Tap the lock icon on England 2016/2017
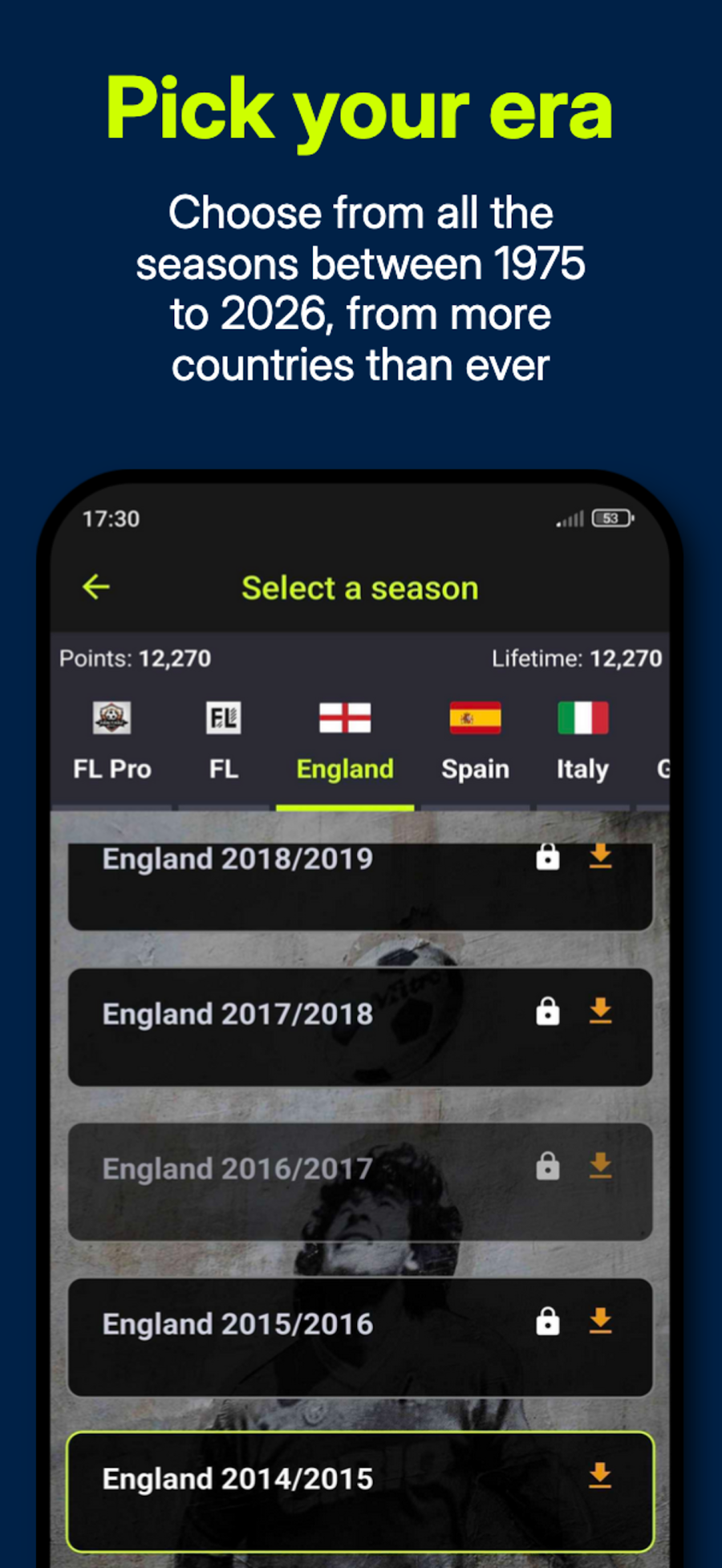This screenshot has width=722, height=1568. [x=548, y=1168]
